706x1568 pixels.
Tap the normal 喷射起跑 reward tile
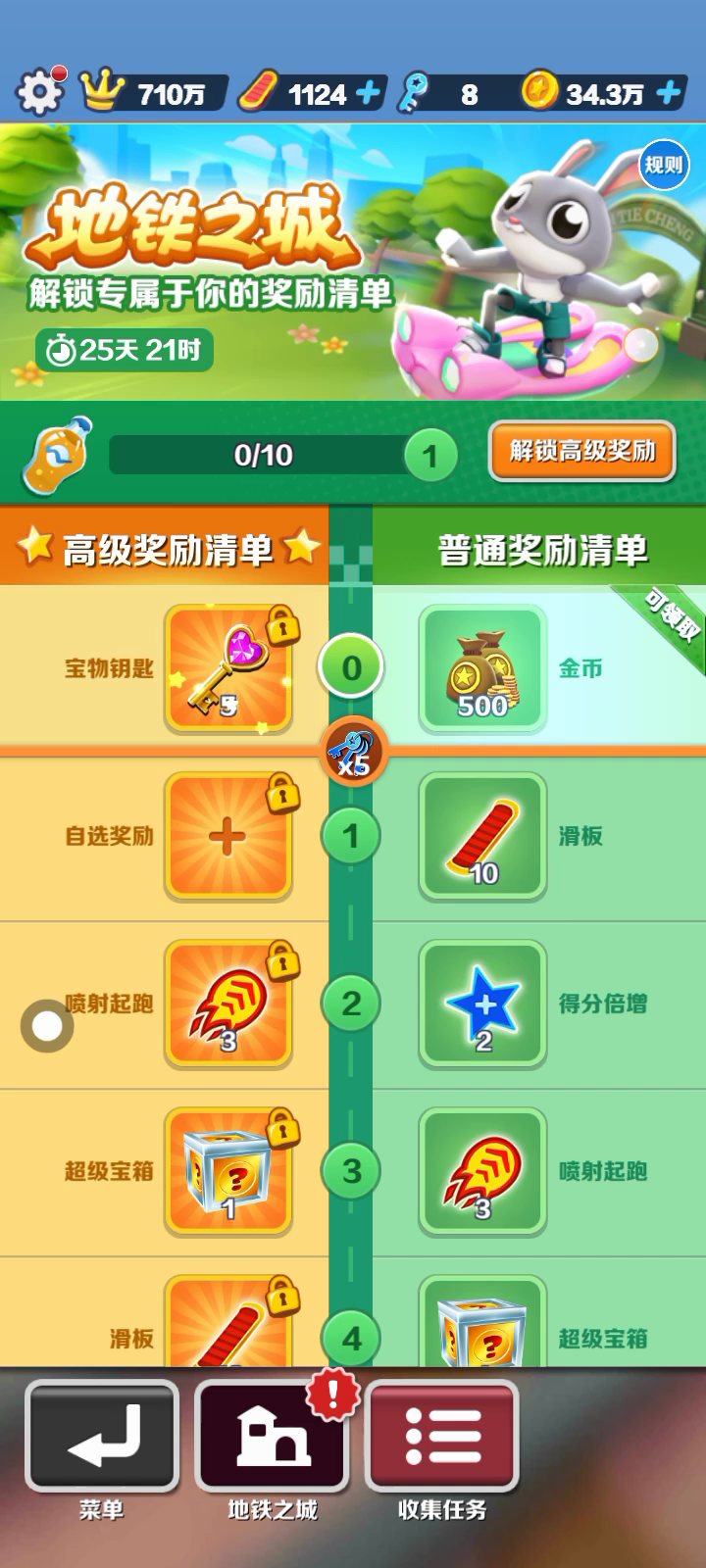click(x=481, y=1172)
